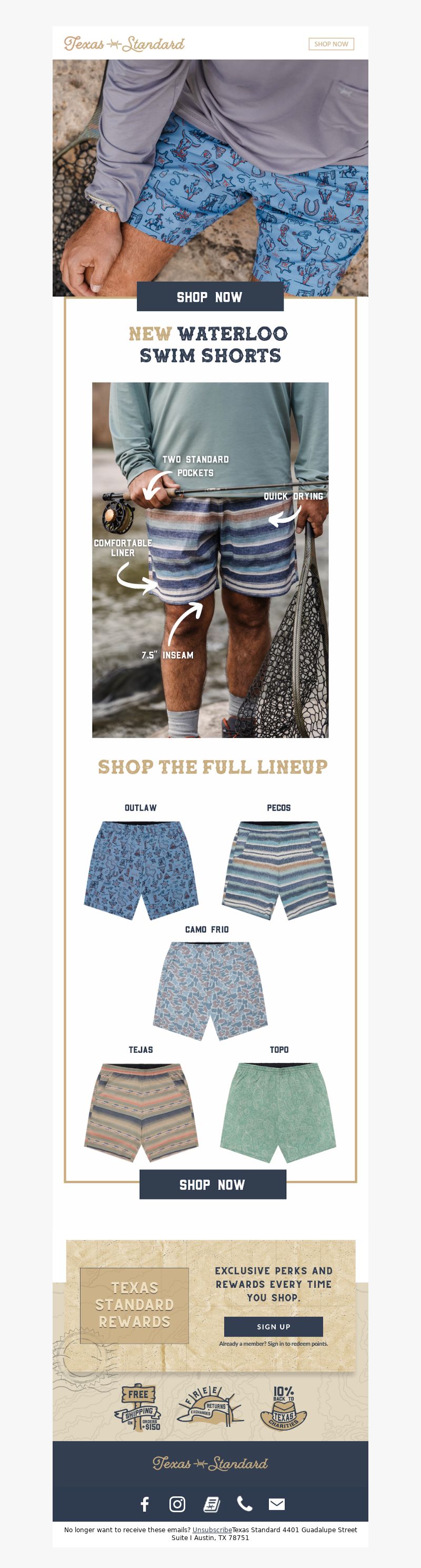View the green Topo shorts
The image size is (421, 1568).
tap(278, 1111)
